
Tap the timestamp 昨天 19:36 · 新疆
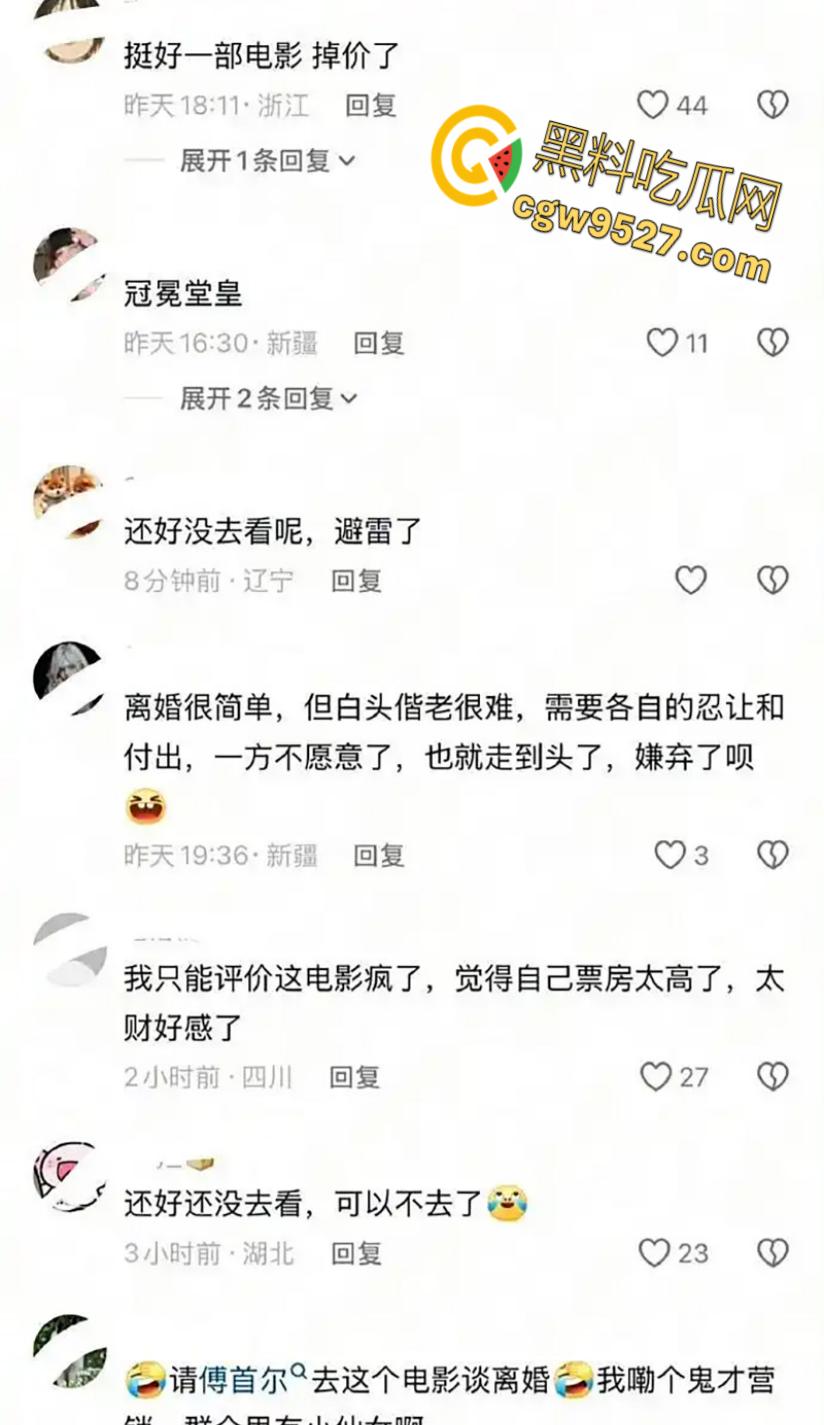[x=219, y=855]
